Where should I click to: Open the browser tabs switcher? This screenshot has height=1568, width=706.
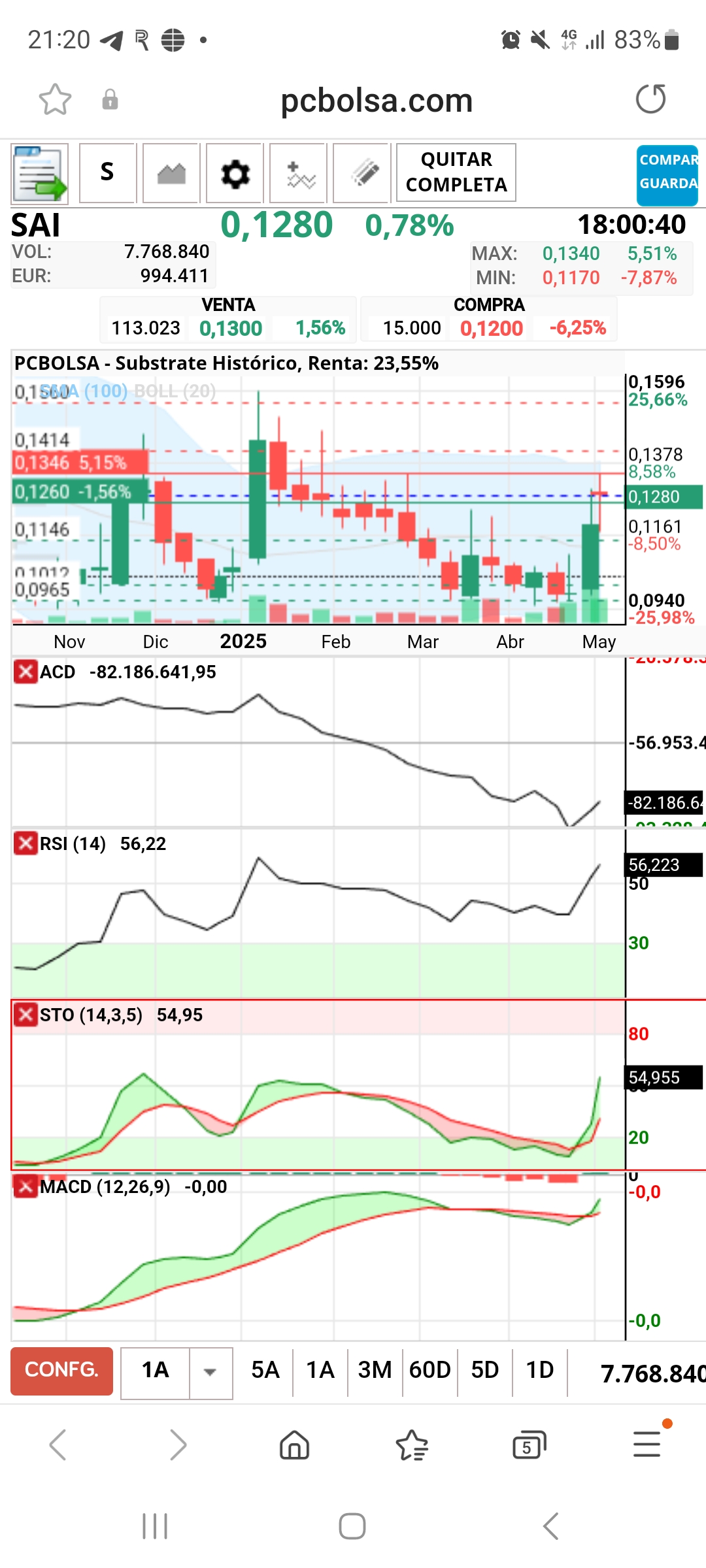coord(529,1445)
